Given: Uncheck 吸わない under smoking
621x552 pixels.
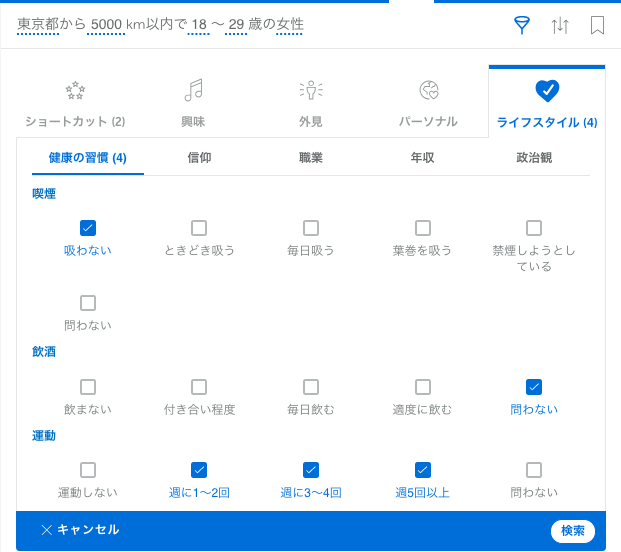Looking at the screenshot, I should click(x=88, y=228).
